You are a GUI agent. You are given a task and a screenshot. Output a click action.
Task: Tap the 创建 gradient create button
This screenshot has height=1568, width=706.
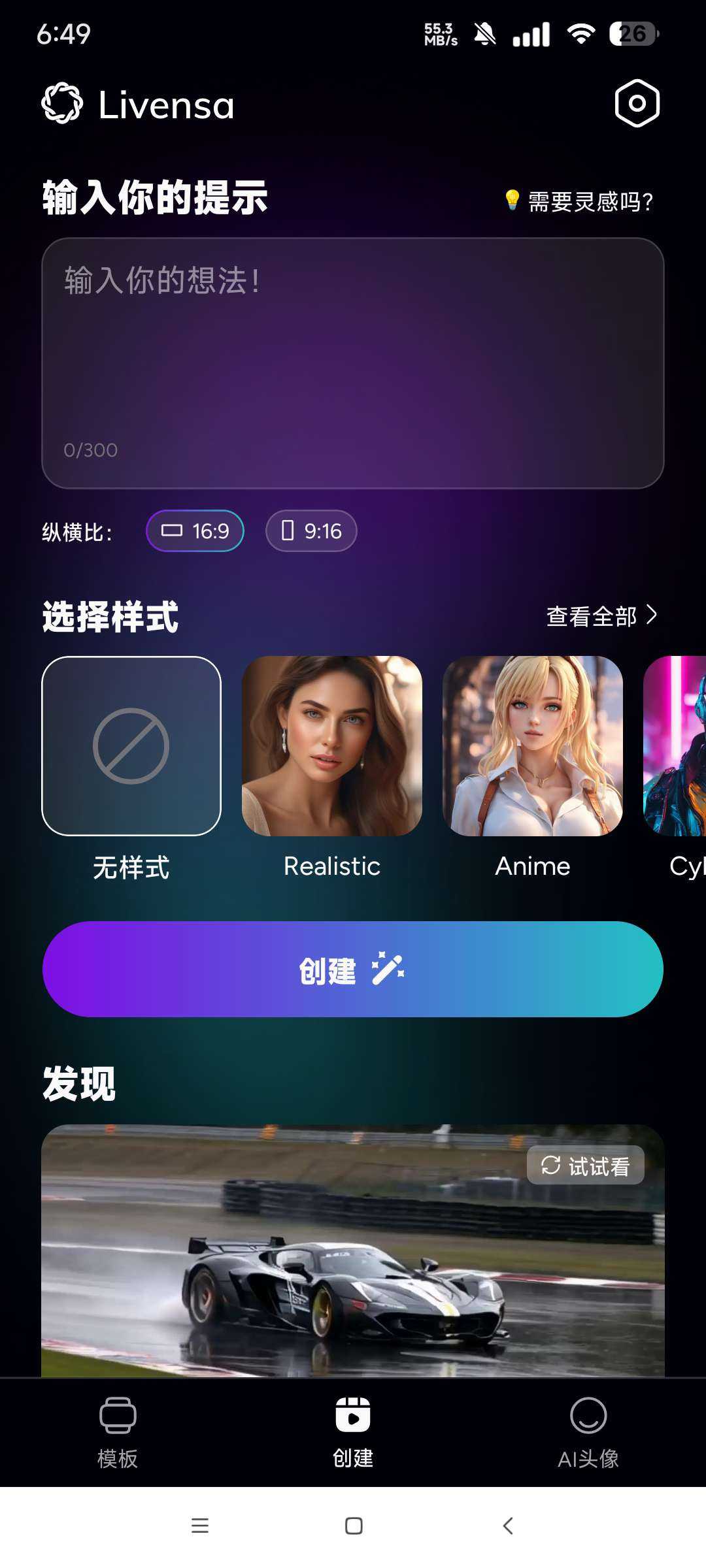[x=353, y=969]
